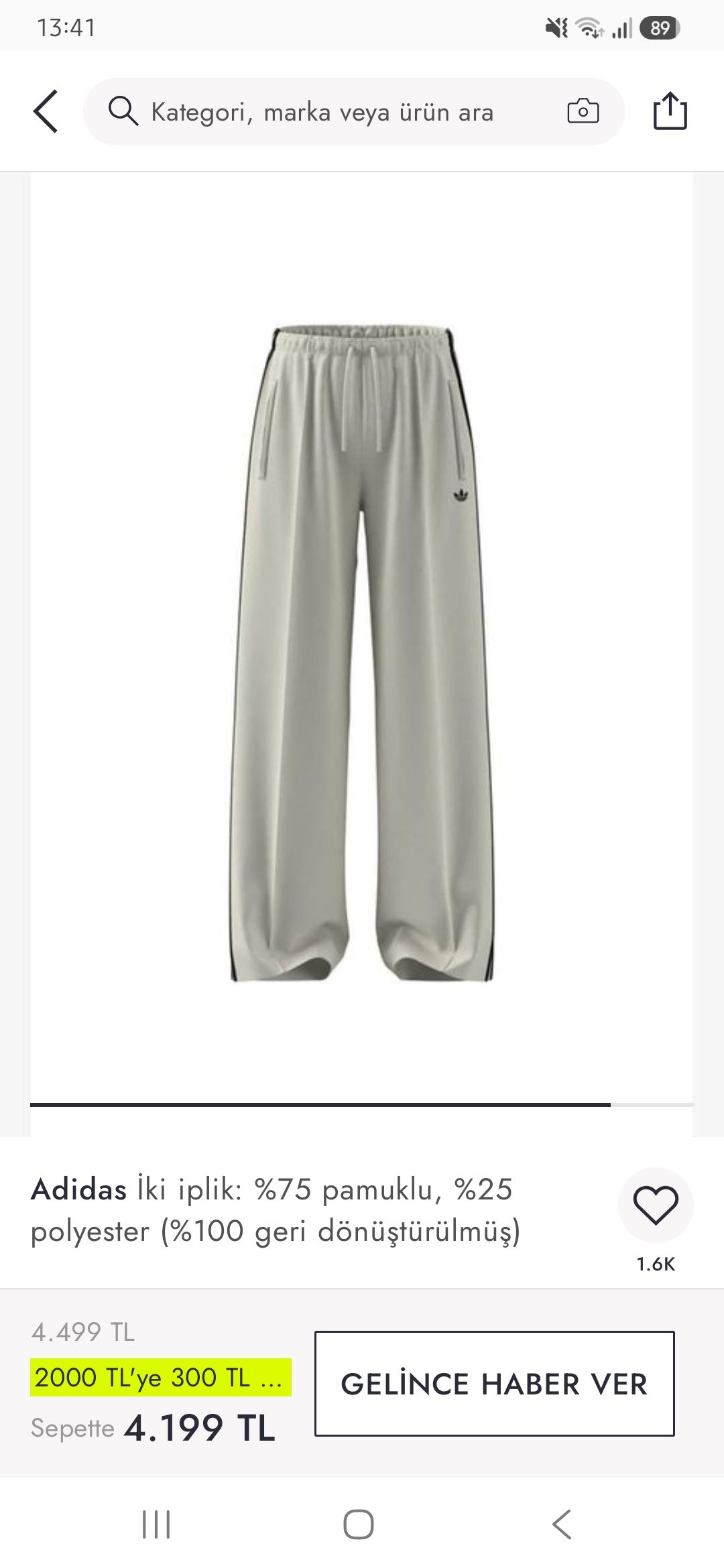Image resolution: width=724 pixels, height=1568 pixels.
Task: Open the 2000 TL'ye 300 TL campaign
Action: 161,1378
